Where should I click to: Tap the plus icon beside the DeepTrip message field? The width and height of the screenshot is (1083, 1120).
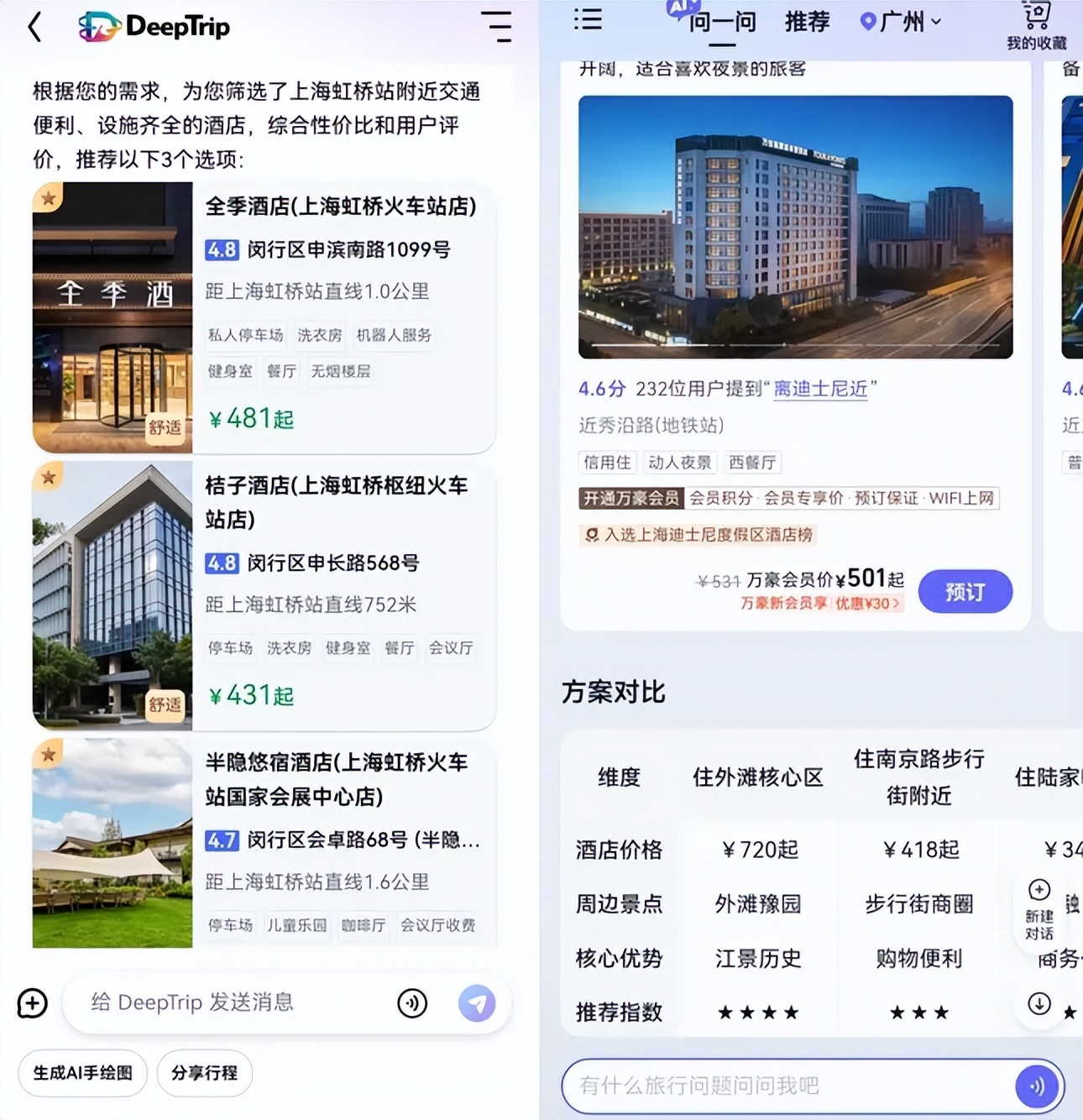pyautogui.click(x=33, y=1003)
